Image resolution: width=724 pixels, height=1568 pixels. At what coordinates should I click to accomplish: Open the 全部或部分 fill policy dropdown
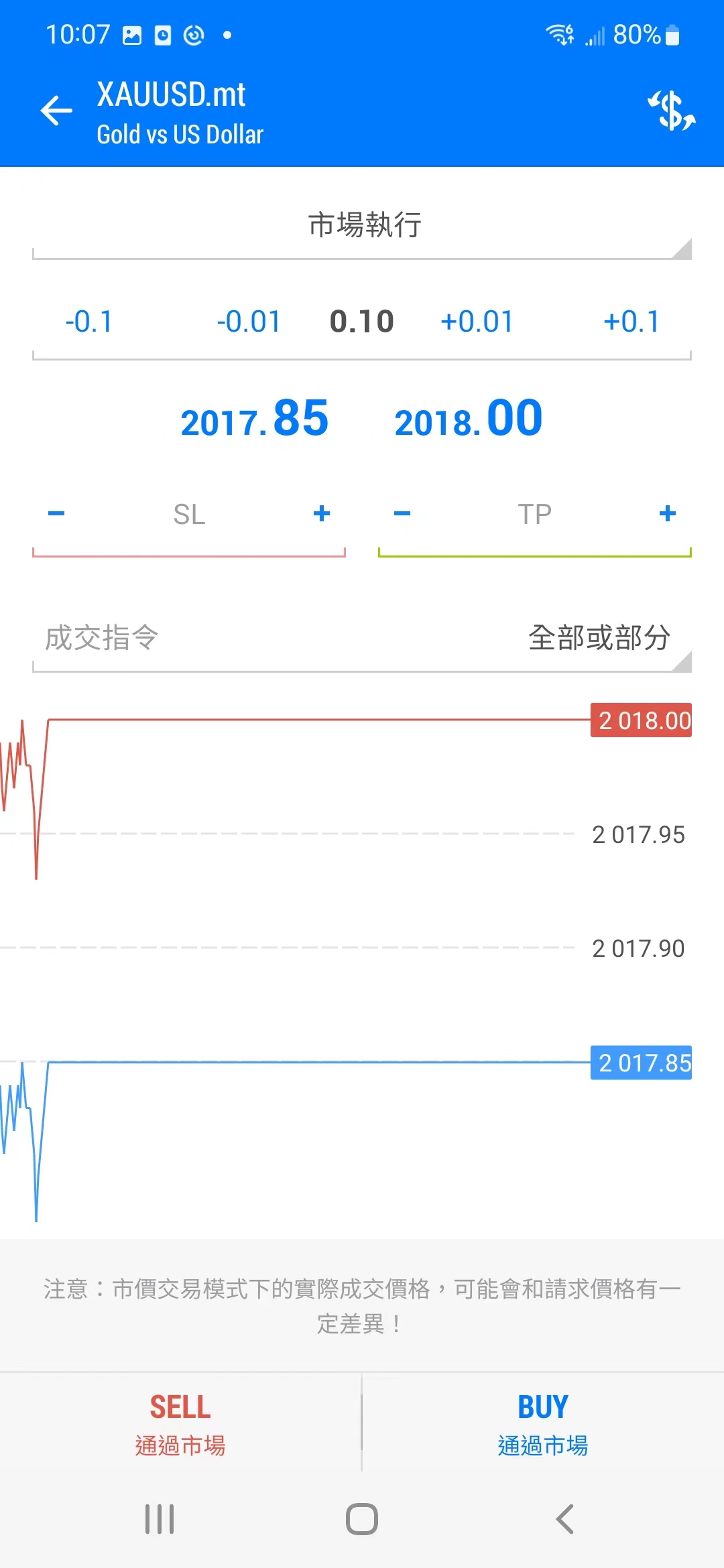(x=599, y=638)
